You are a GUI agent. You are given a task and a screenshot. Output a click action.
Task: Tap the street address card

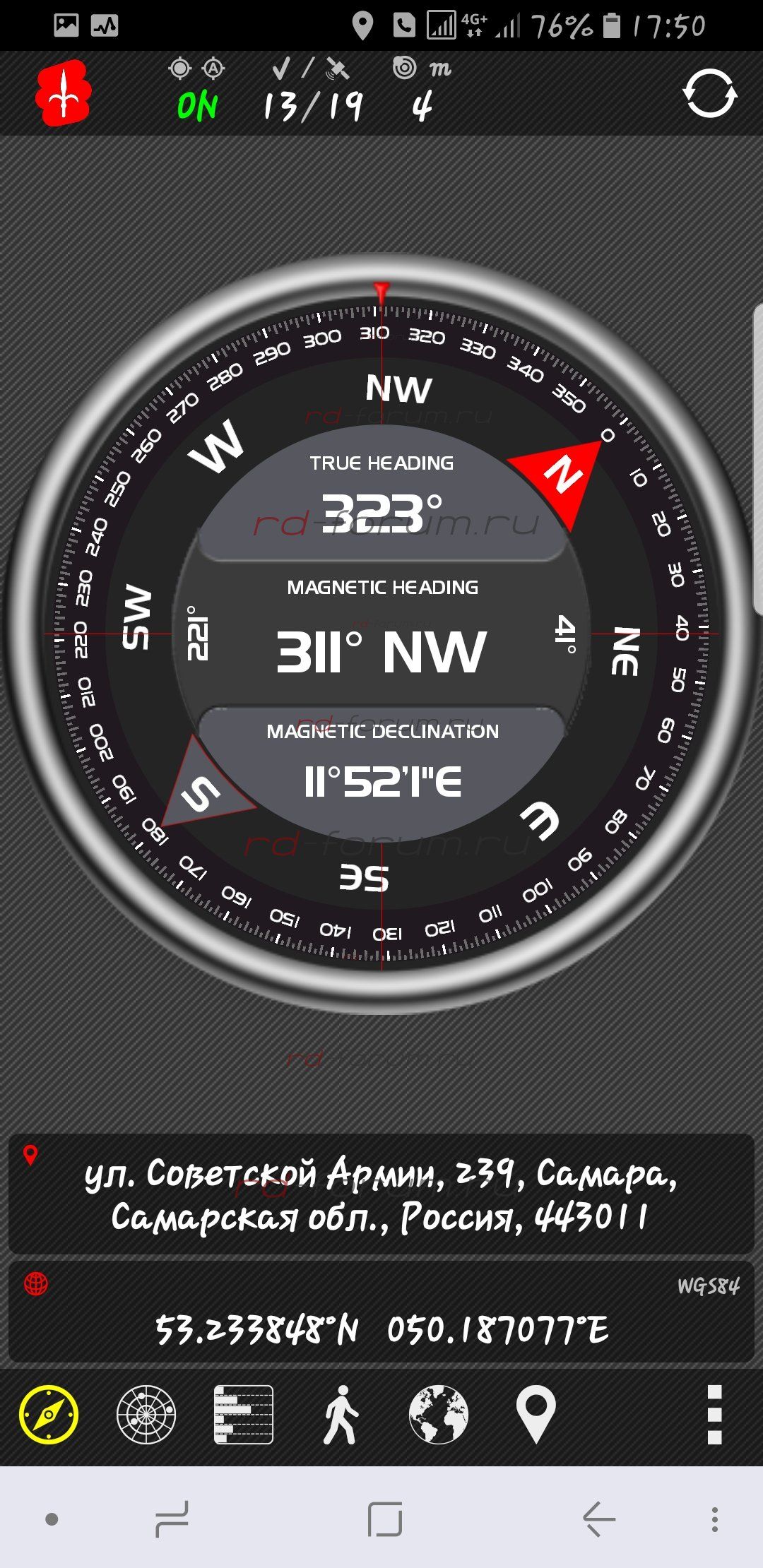pos(381,1194)
